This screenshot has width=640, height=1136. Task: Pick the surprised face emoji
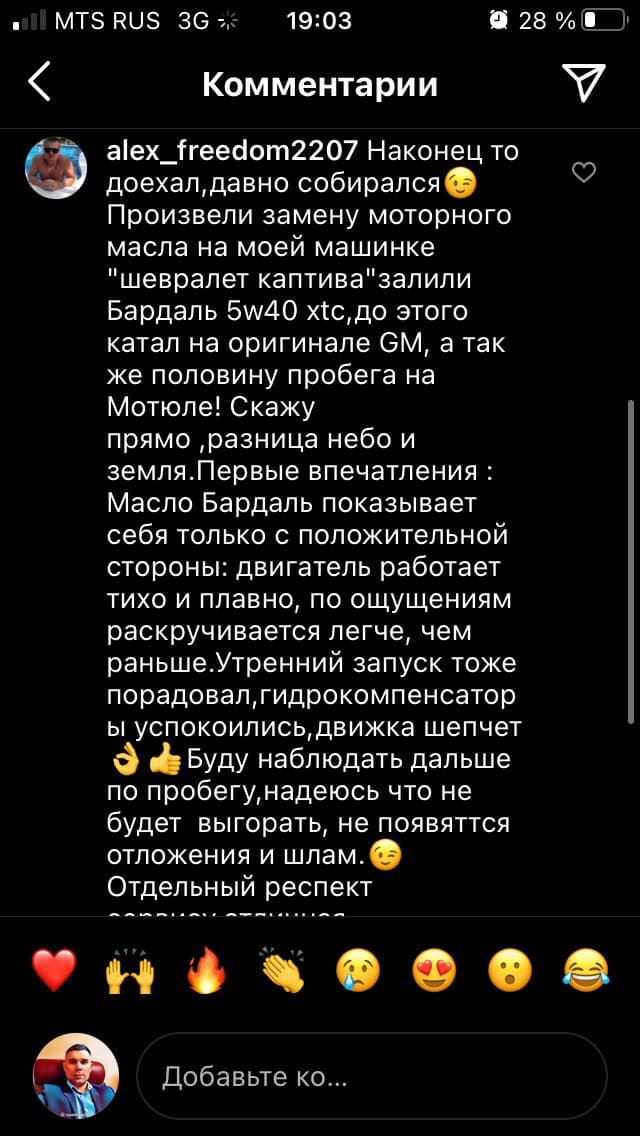[x=511, y=969]
